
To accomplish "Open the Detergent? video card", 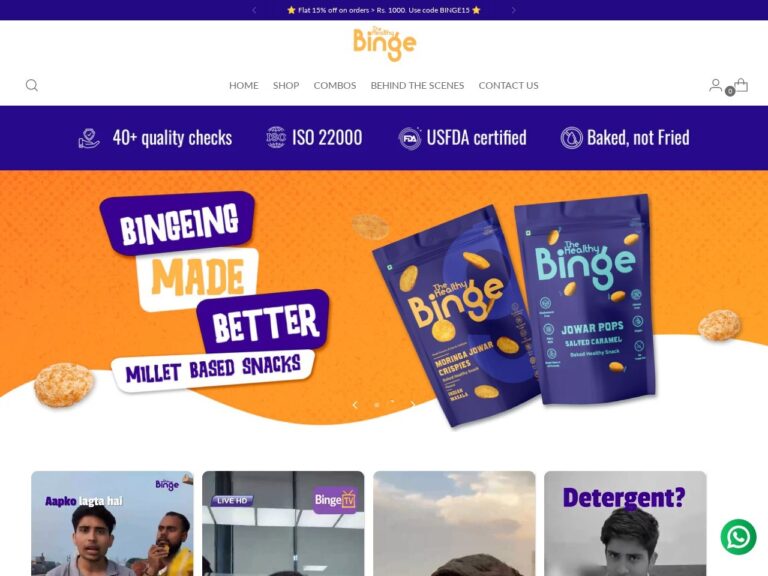I will 624,523.
